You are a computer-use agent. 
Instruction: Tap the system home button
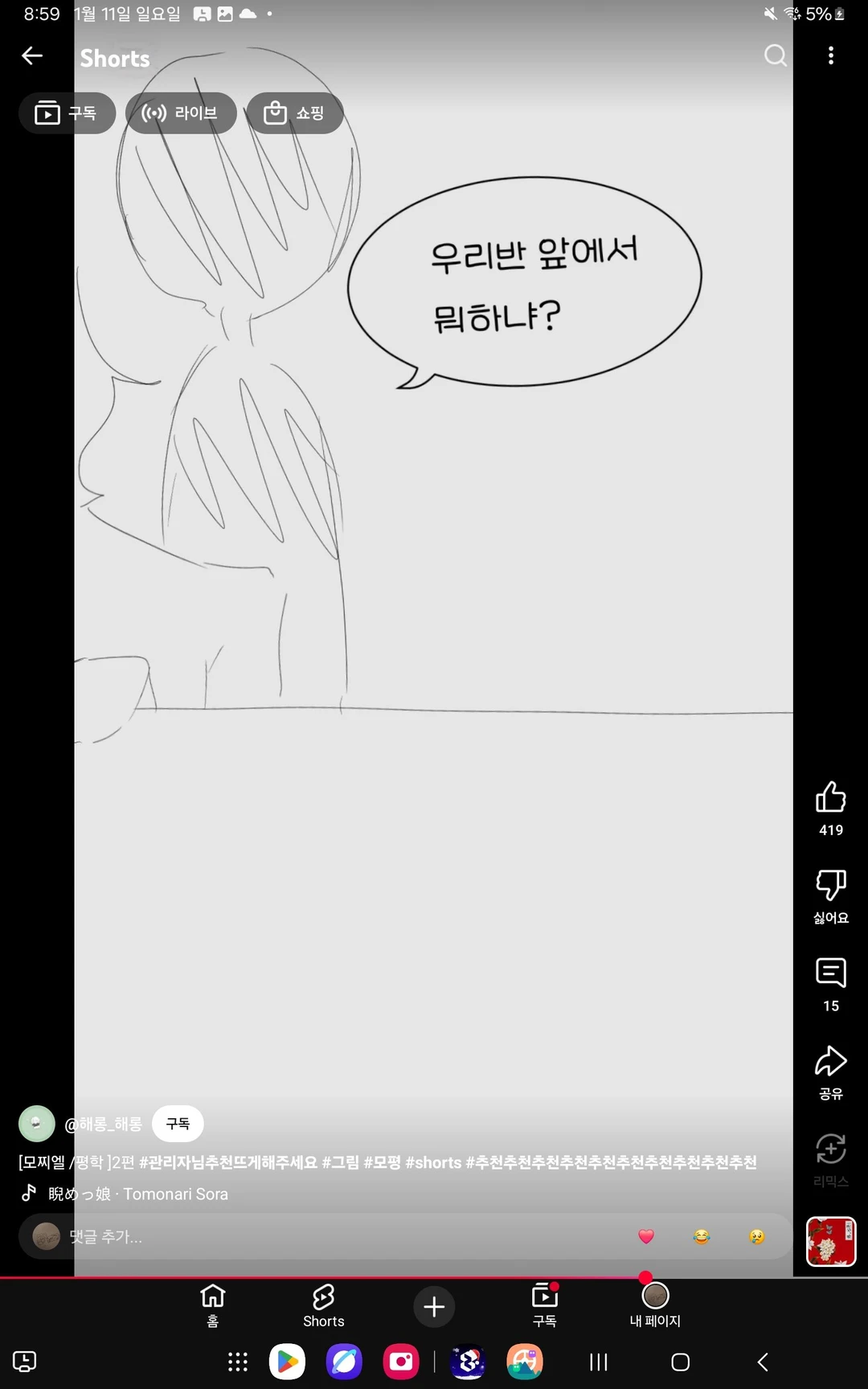point(680,1362)
